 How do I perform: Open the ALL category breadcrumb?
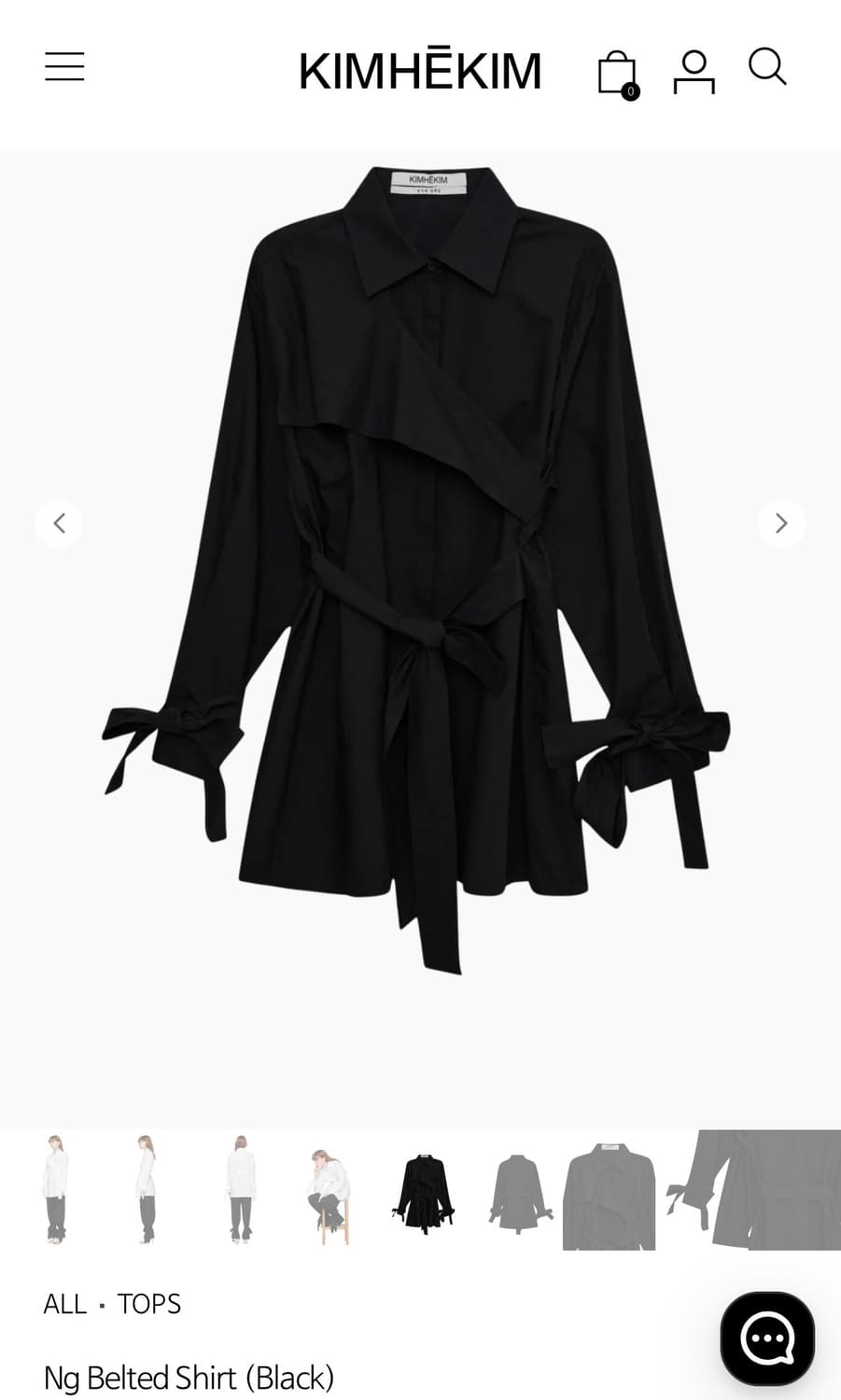(64, 1304)
